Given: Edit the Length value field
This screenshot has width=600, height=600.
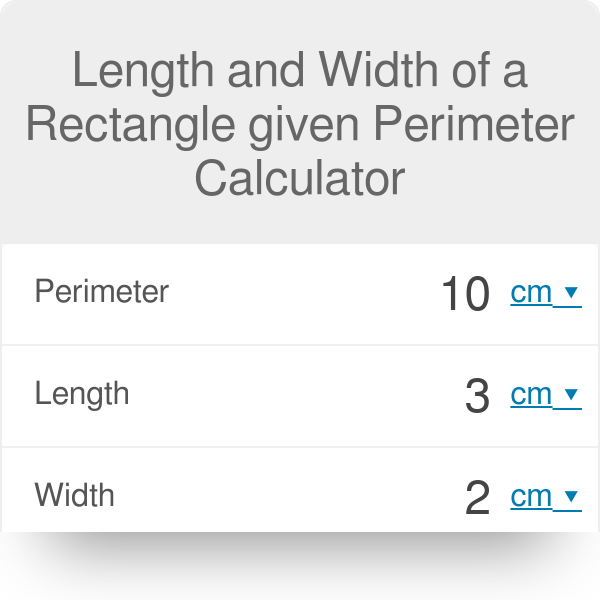Looking at the screenshot, I should 477,396.
